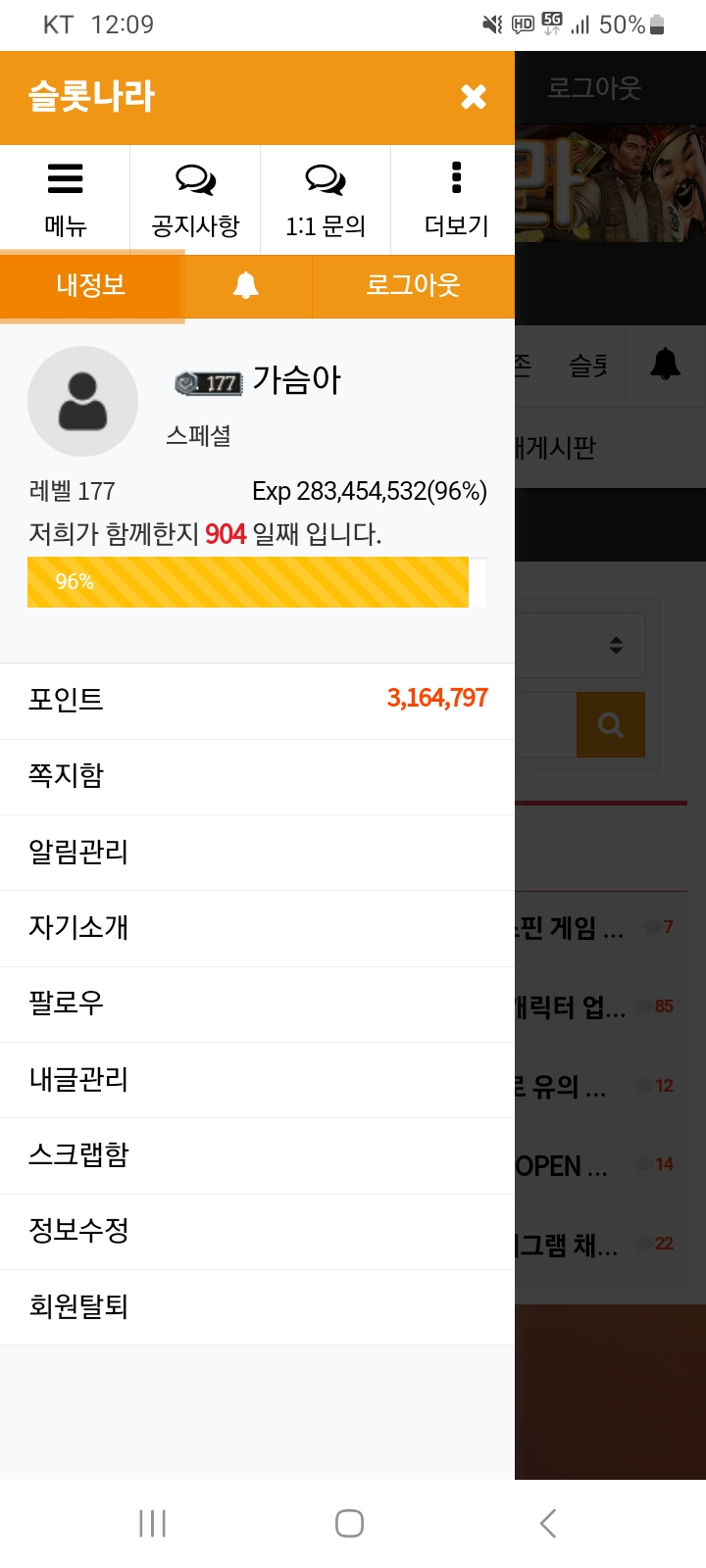
Task: Open 자기소개 page
Action: tap(257, 928)
